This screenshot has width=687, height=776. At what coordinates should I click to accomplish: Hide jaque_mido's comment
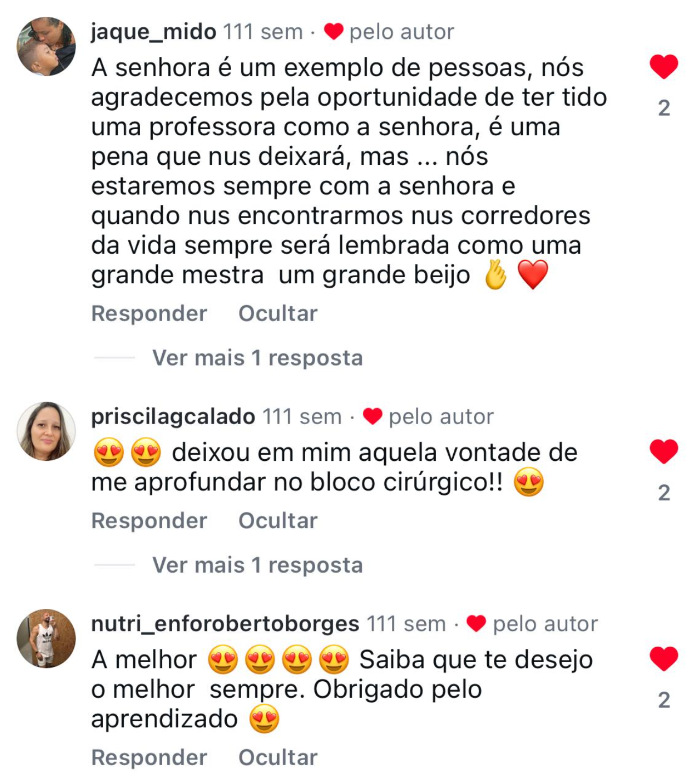[278, 314]
